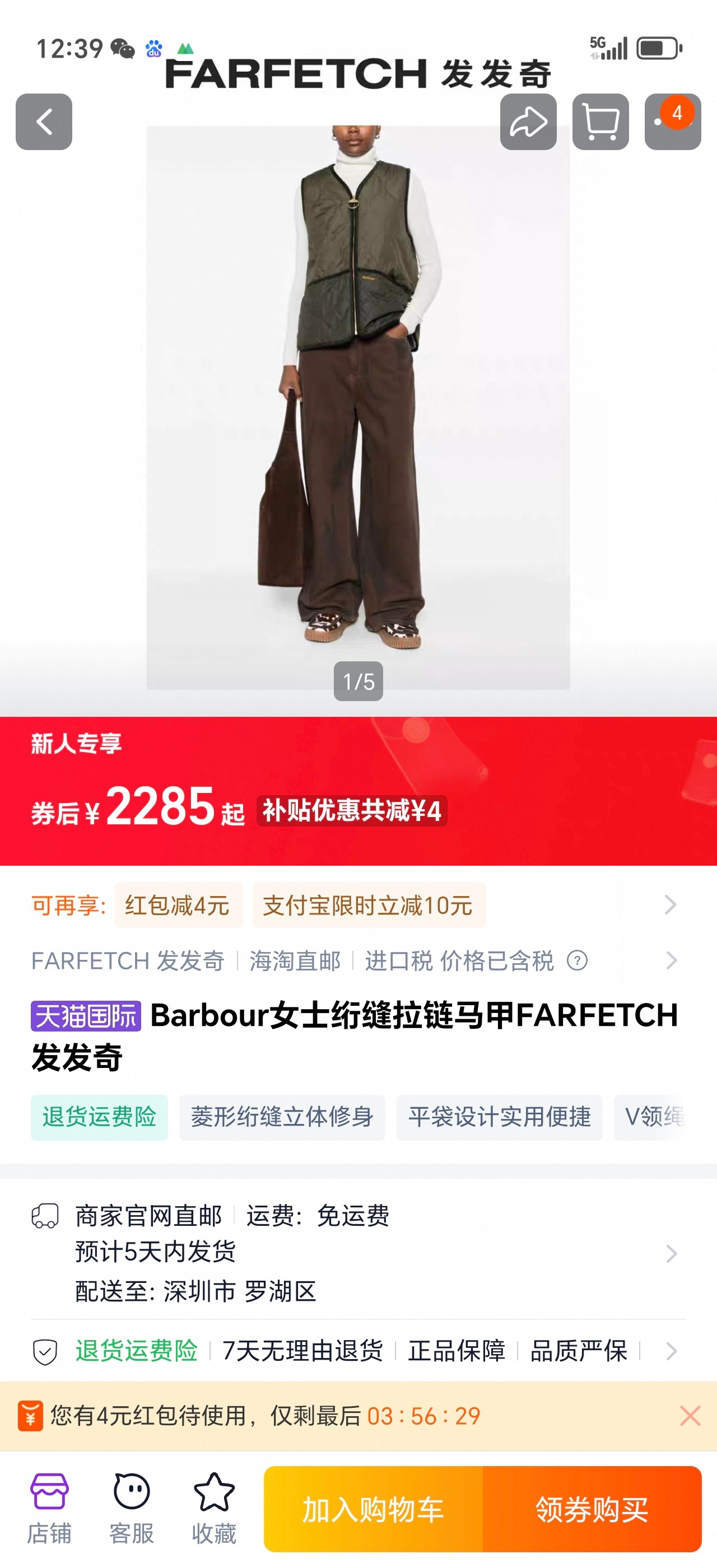717x1568 pixels.
Task: Tap 加入购物车 to add to cart
Action: coord(373,1510)
